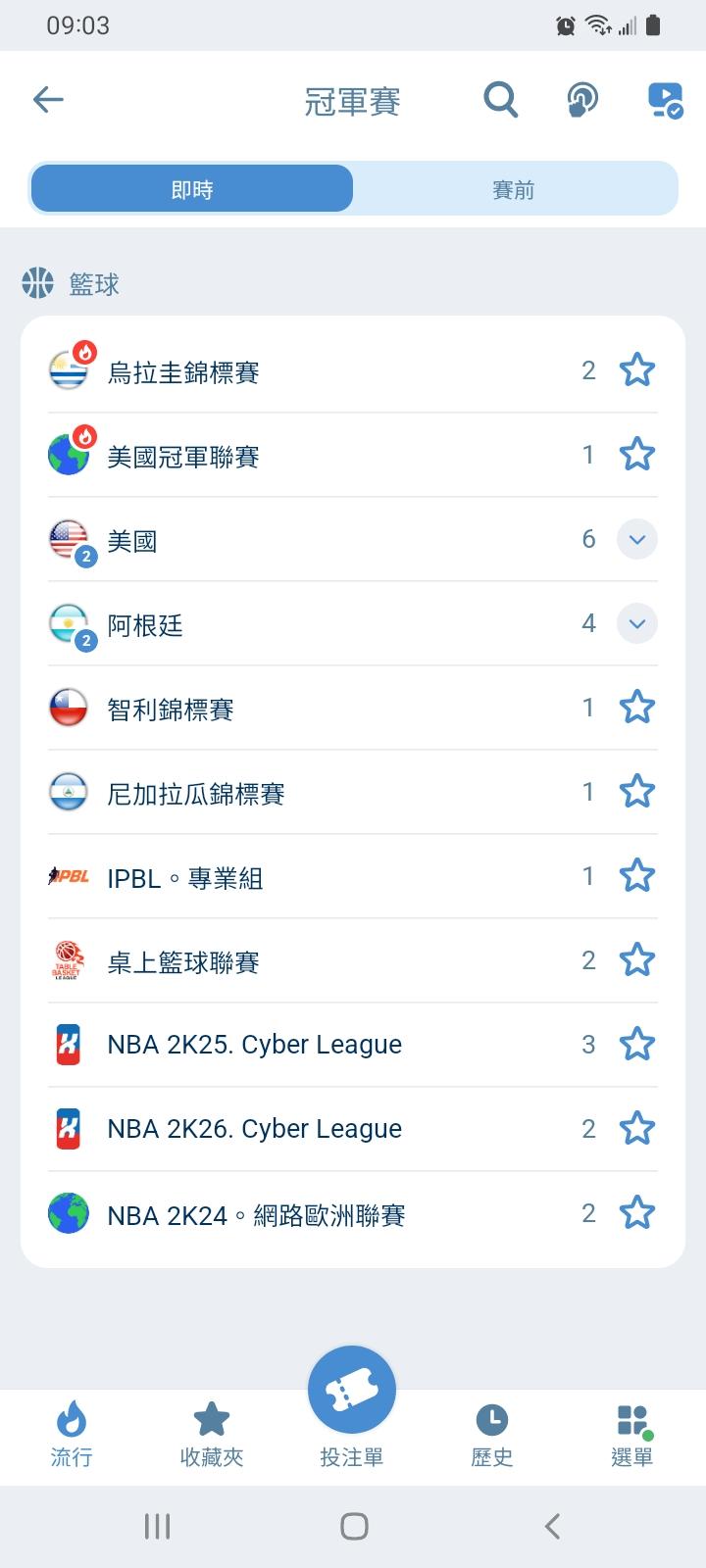The width and height of the screenshot is (706, 1568).
Task: Favorite 烏拉圭錦標賽 with its star
Action: (637, 370)
